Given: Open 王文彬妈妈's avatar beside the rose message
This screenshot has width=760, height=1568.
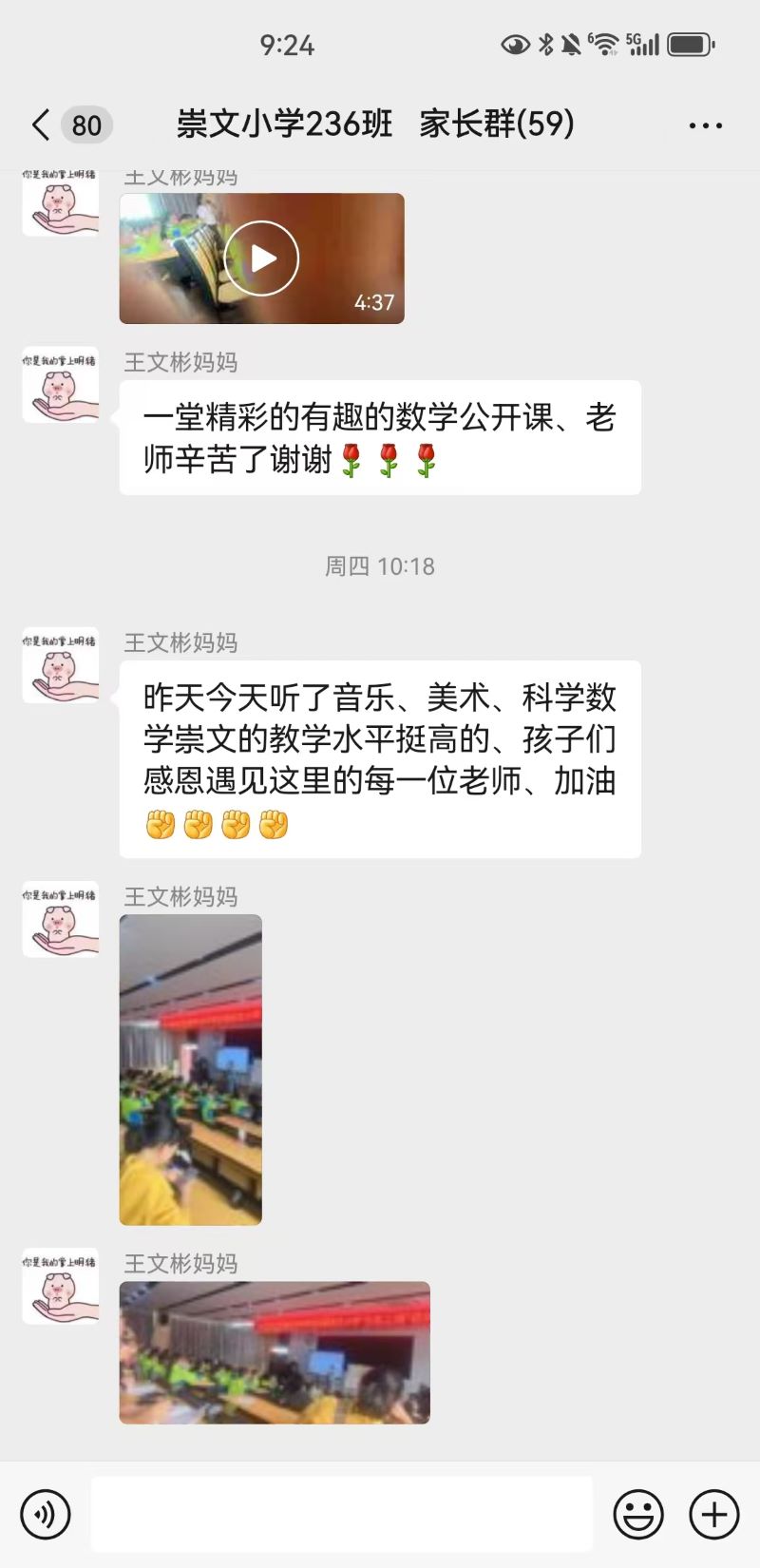Looking at the screenshot, I should pyautogui.click(x=61, y=385).
